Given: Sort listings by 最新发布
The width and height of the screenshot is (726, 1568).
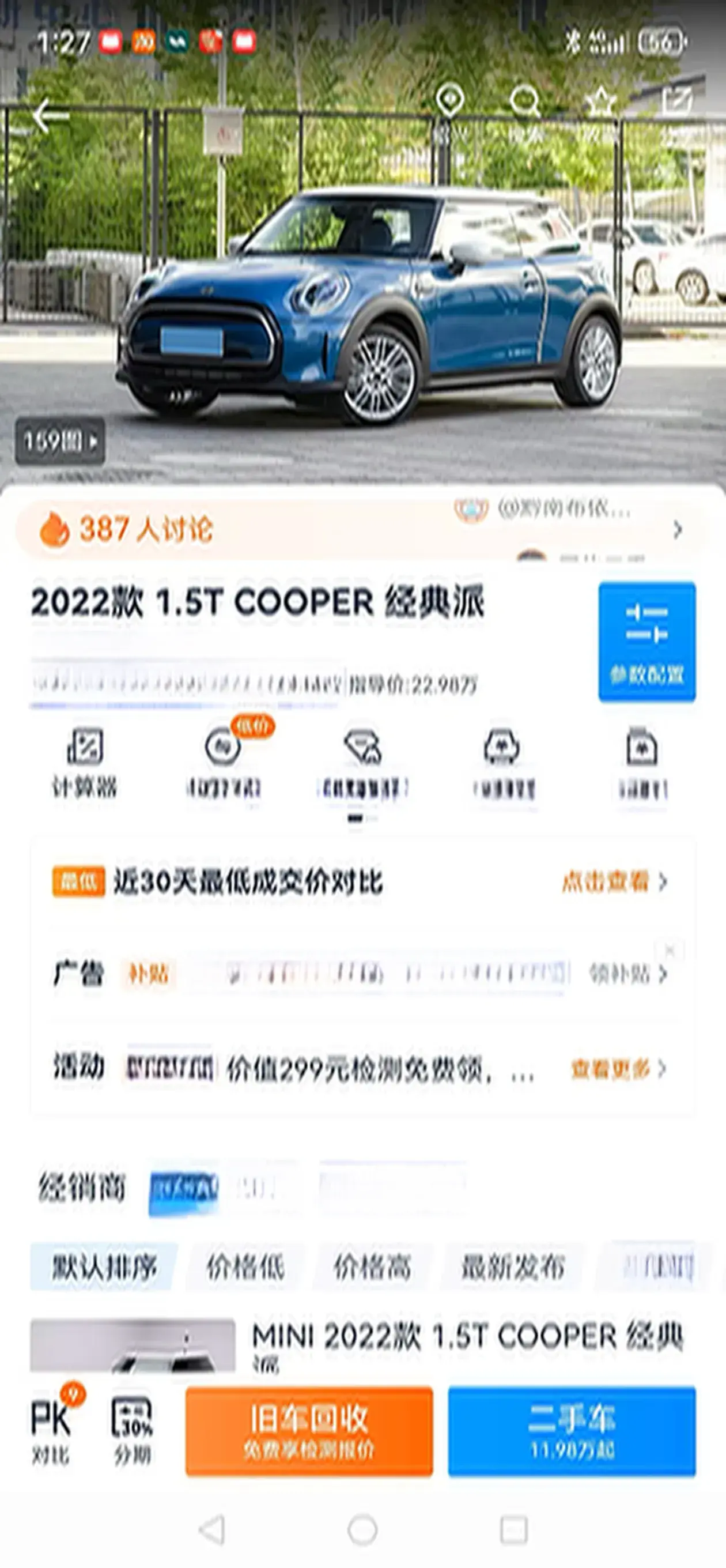Looking at the screenshot, I should click(x=512, y=1267).
